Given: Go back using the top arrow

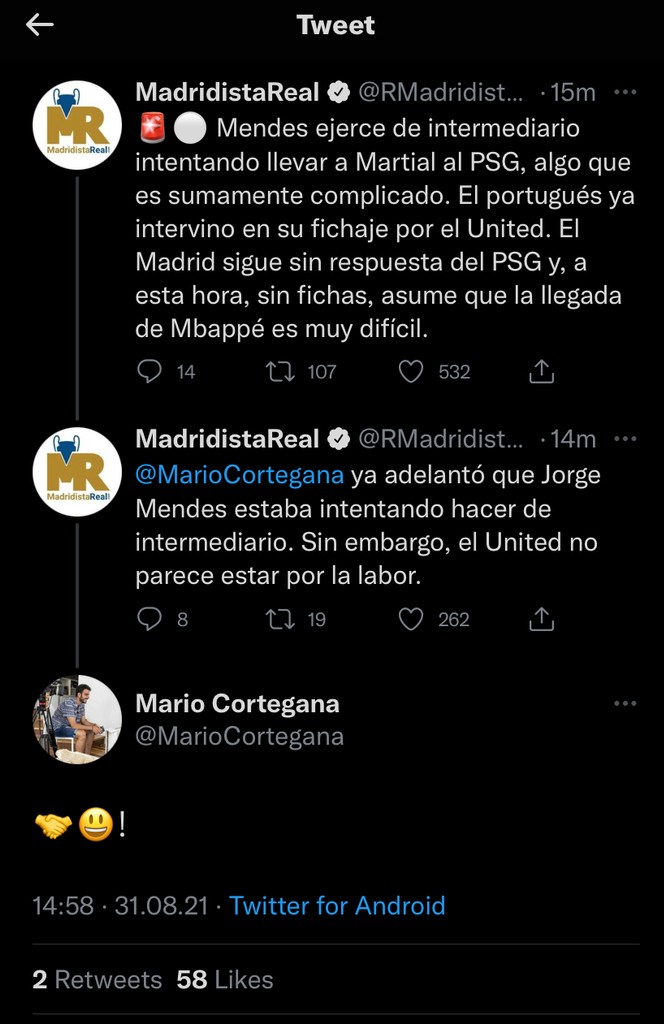Looking at the screenshot, I should [x=40, y=26].
